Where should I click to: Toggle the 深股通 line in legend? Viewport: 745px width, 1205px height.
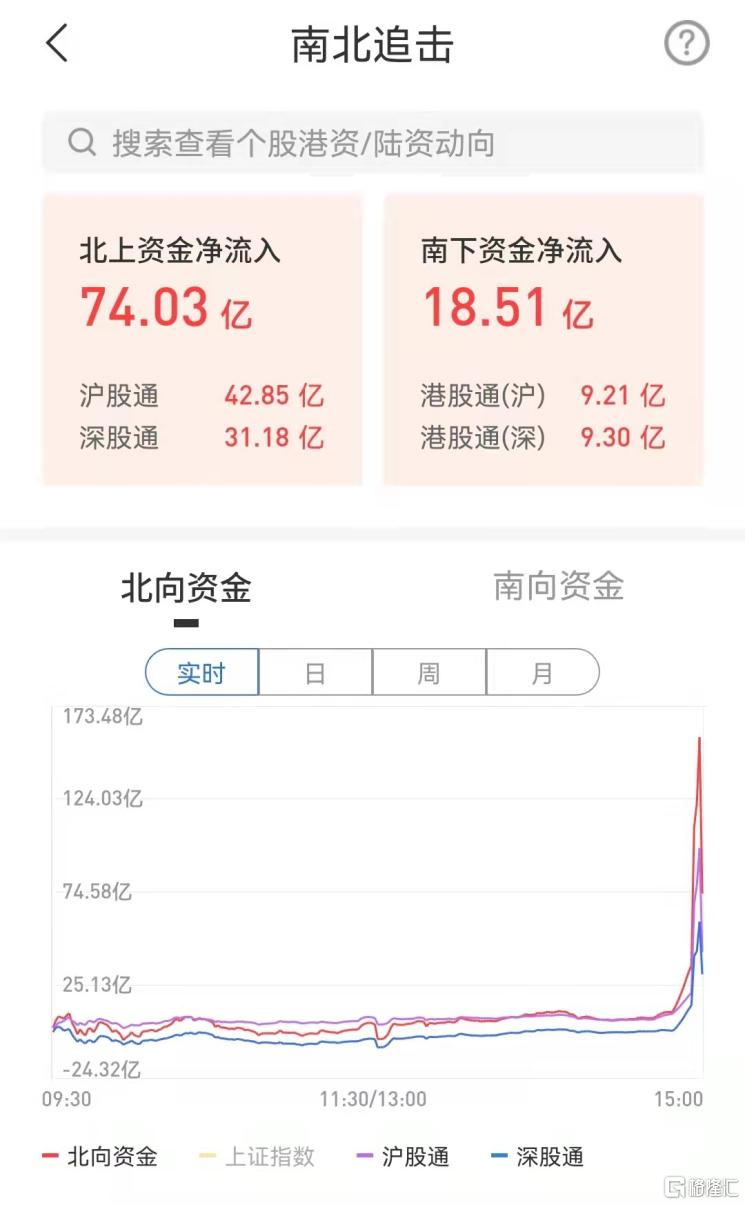[537, 1157]
